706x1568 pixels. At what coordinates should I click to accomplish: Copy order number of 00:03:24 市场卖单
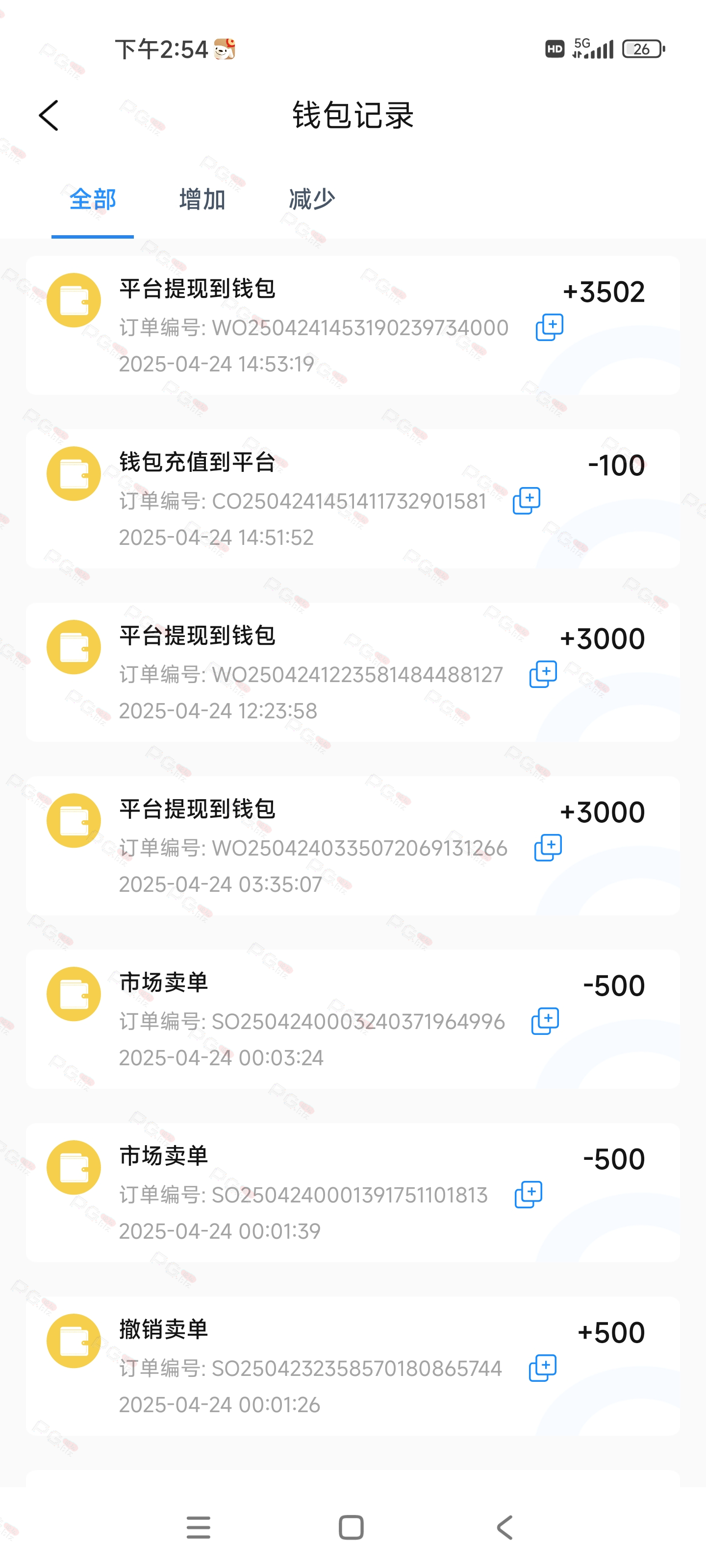click(545, 1021)
